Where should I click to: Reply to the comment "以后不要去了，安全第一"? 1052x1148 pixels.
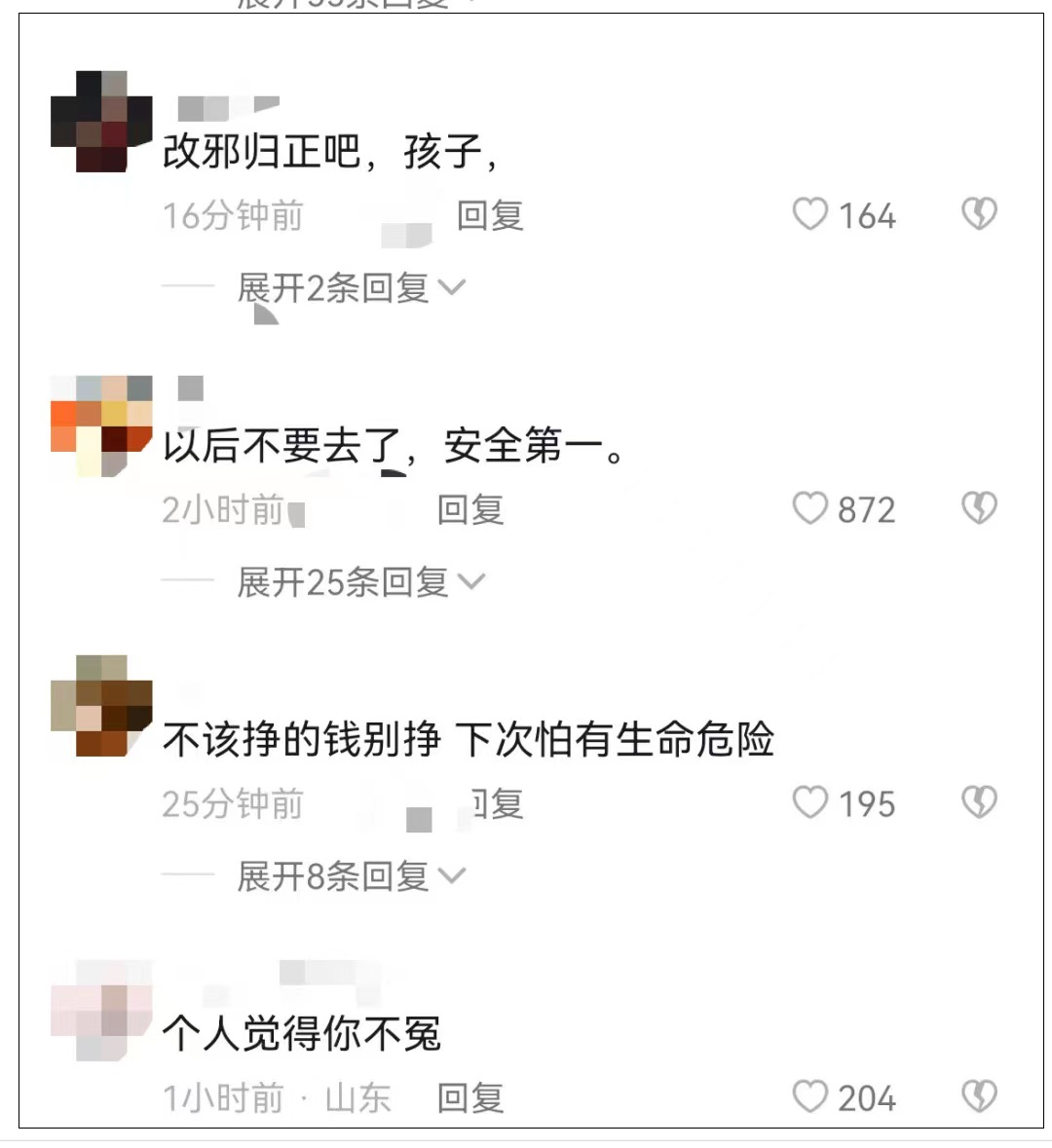[x=470, y=510]
